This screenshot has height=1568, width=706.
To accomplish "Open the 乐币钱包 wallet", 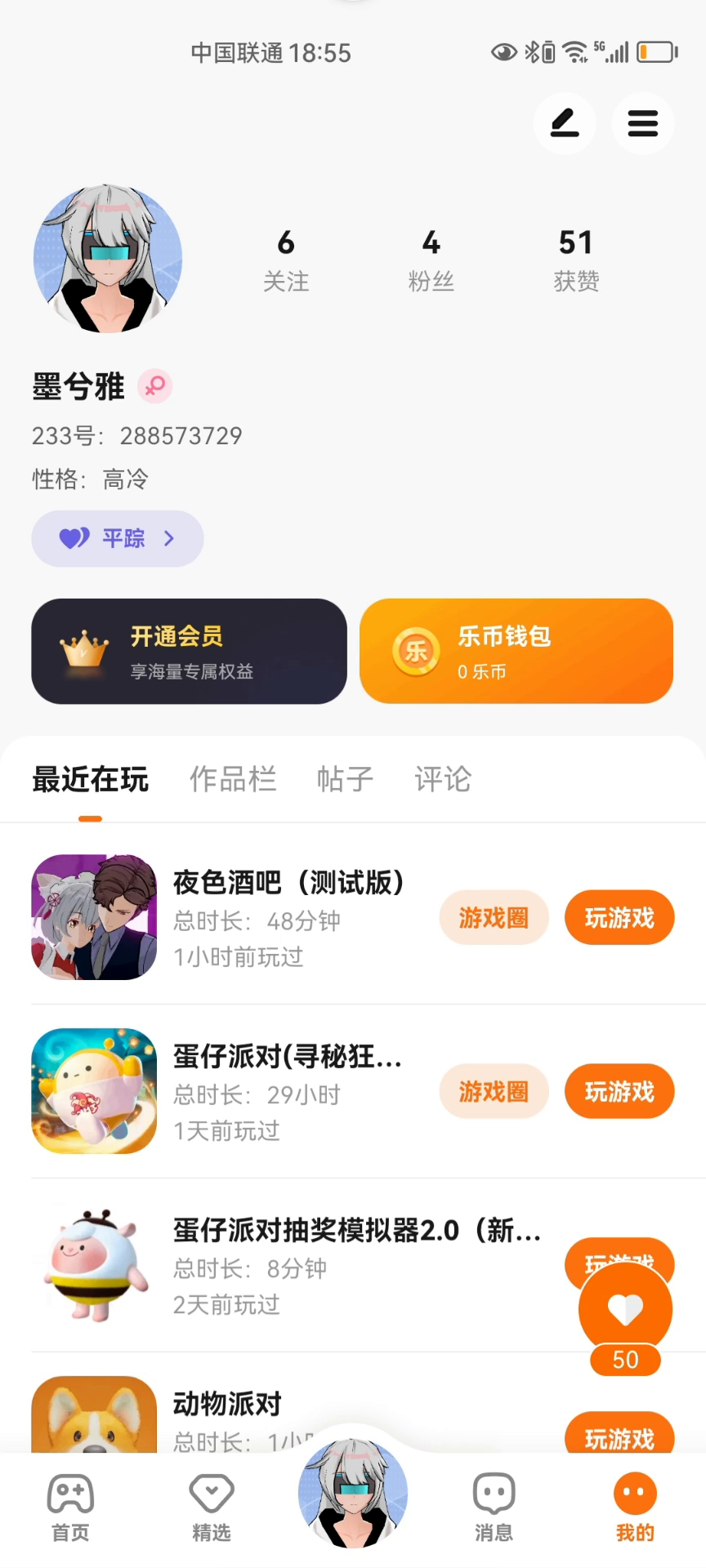I will point(516,652).
